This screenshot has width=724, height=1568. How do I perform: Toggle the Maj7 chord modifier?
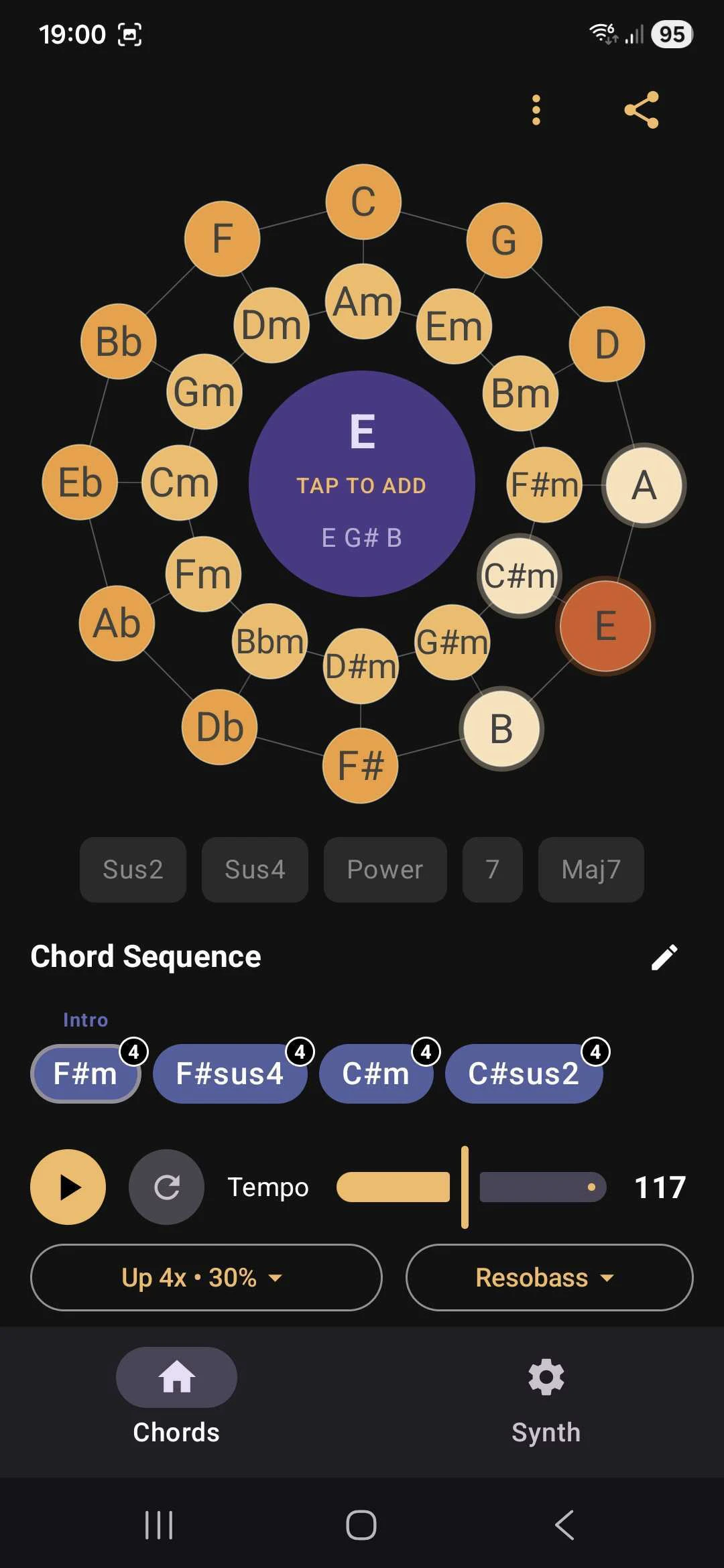click(590, 869)
